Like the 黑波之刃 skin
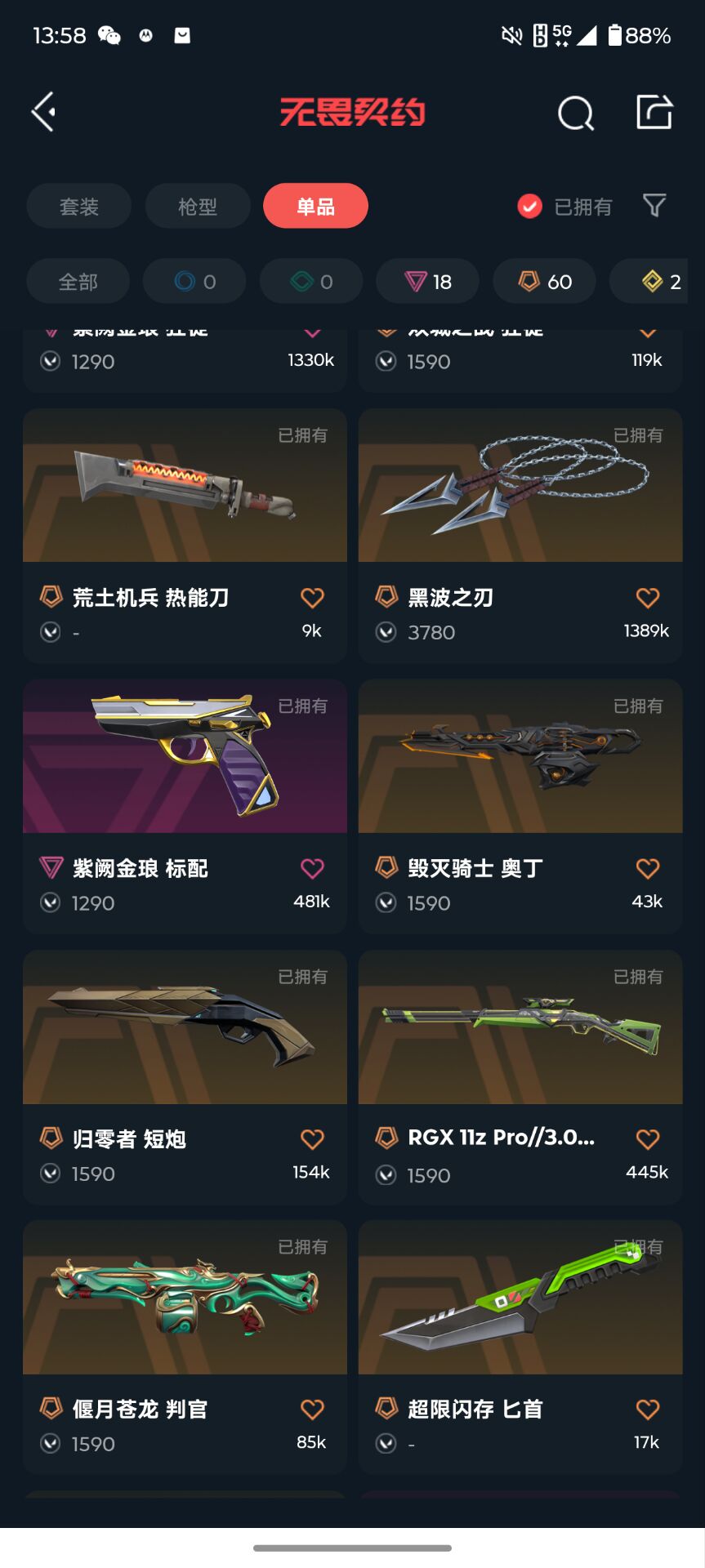 click(647, 599)
